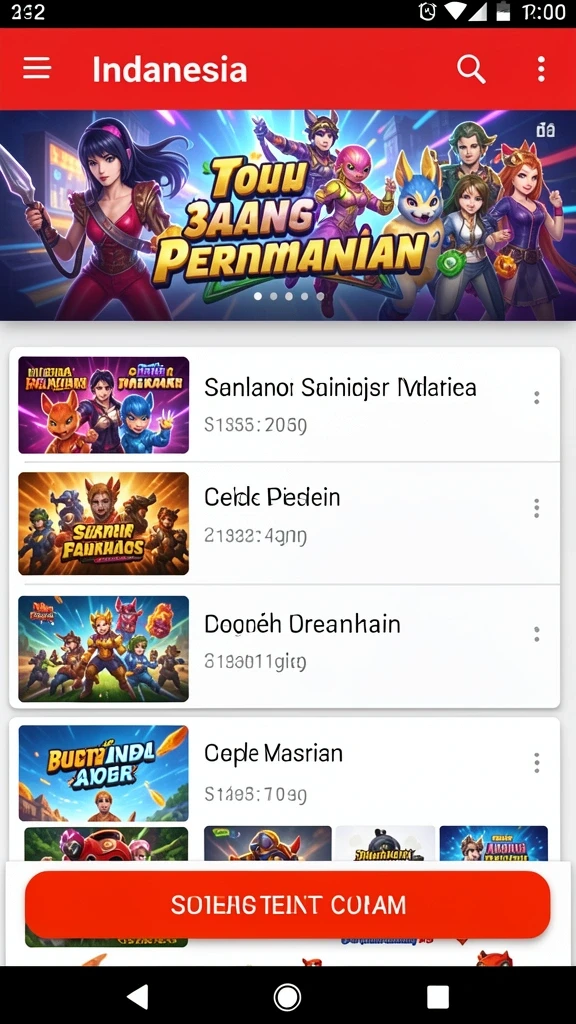Show more options for Dogneh Dreanhain
Image resolution: width=576 pixels, height=1024 pixels.
tap(536, 634)
